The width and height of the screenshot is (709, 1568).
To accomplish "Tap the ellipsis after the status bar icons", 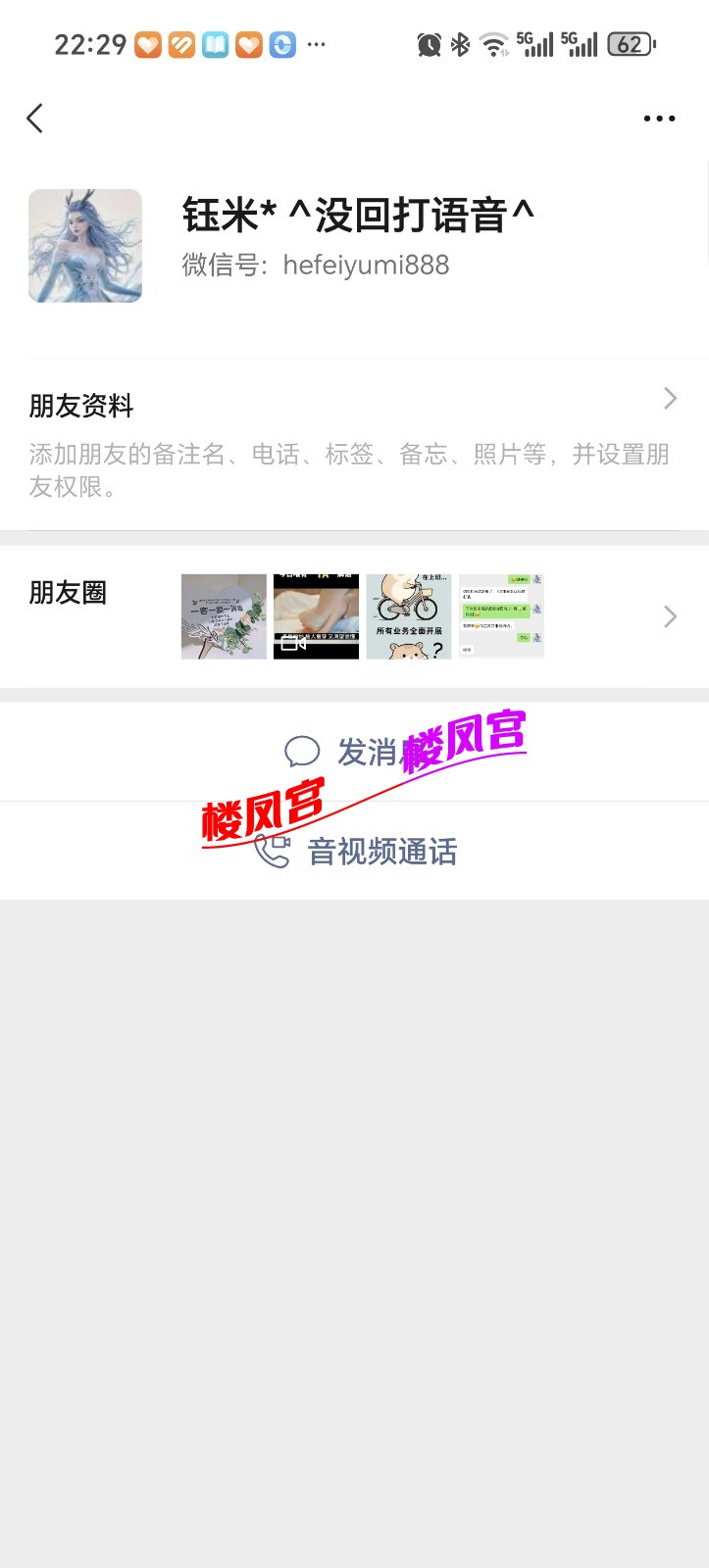I will (x=316, y=43).
